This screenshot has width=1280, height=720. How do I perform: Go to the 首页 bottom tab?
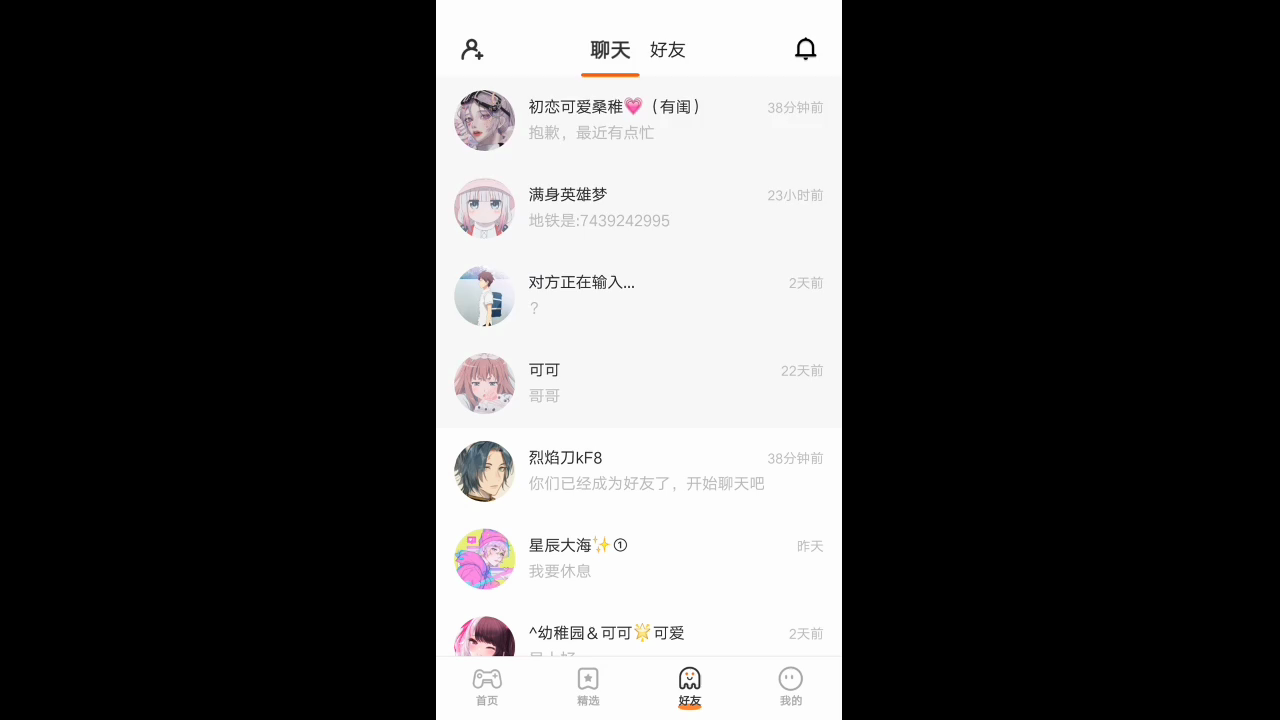pos(487,687)
